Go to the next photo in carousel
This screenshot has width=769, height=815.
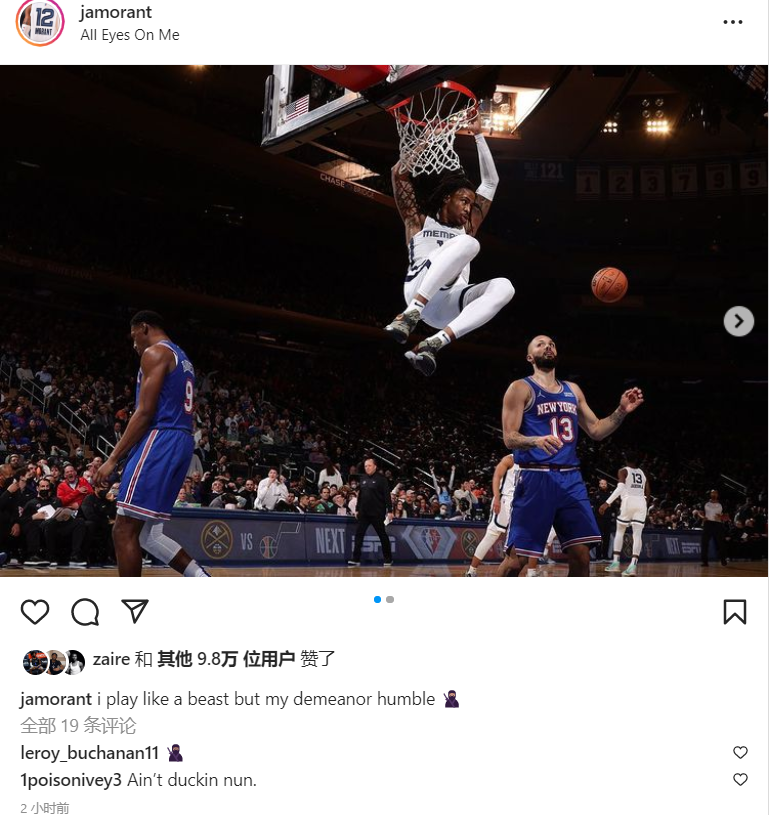click(738, 321)
